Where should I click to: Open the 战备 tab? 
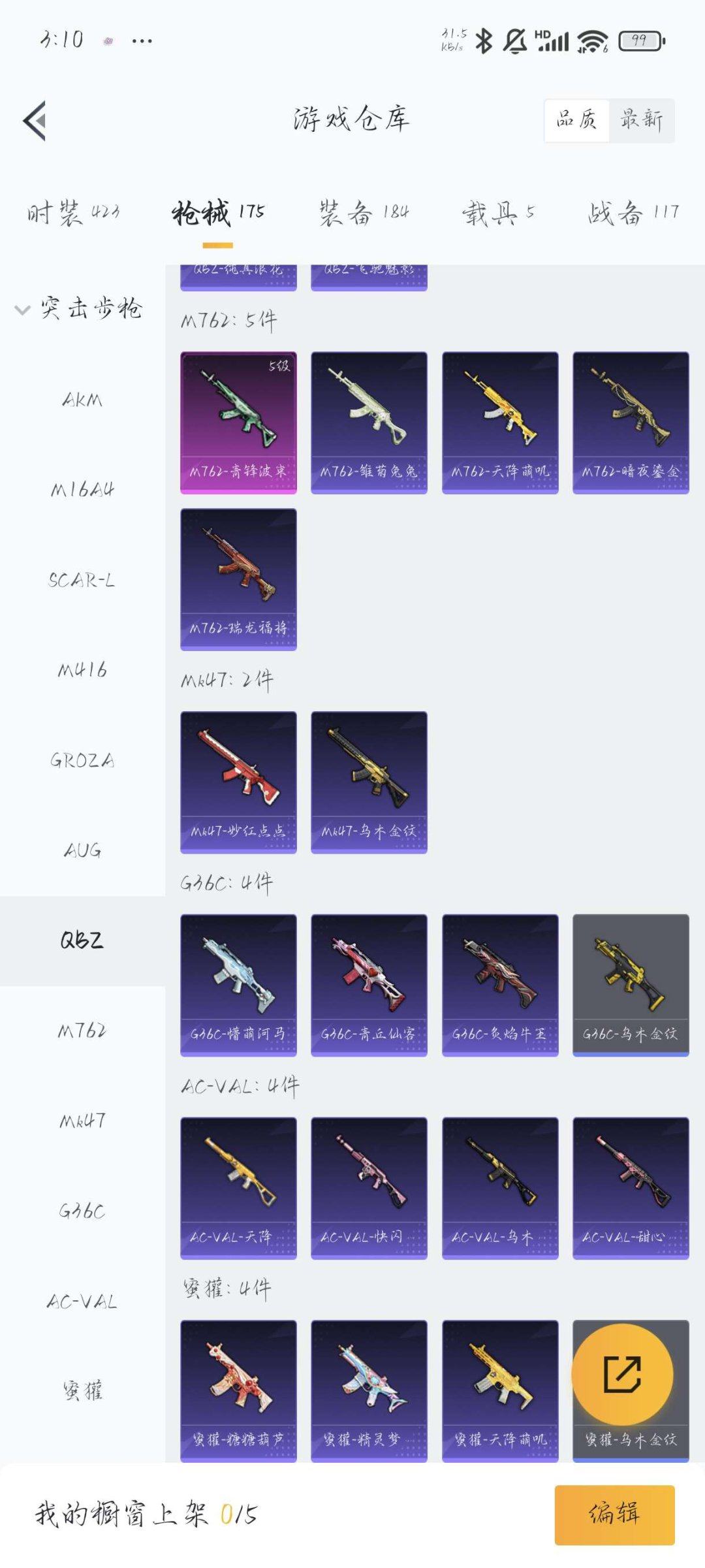[633, 212]
